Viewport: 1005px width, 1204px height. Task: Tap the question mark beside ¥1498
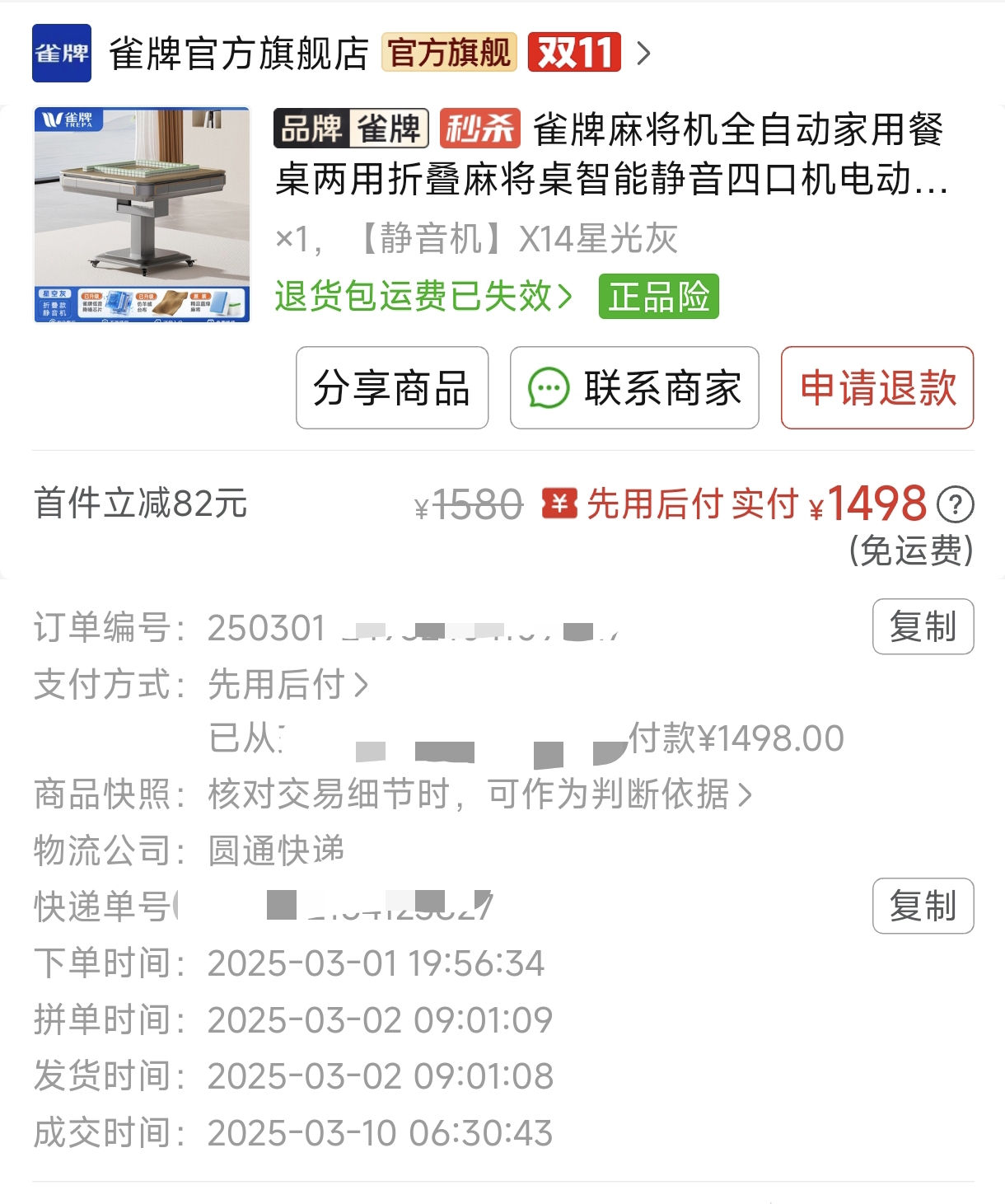tap(956, 504)
